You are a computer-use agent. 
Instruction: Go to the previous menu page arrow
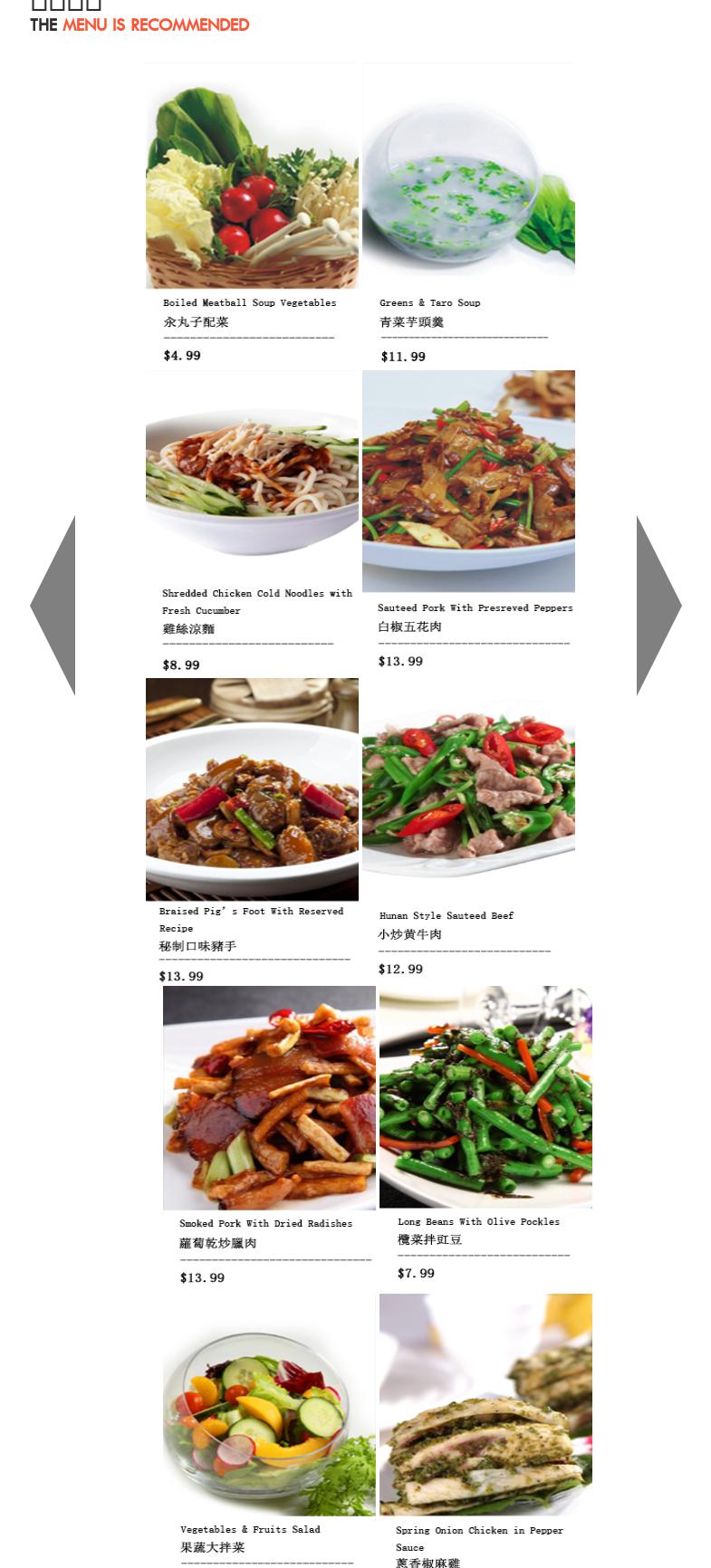(53, 606)
